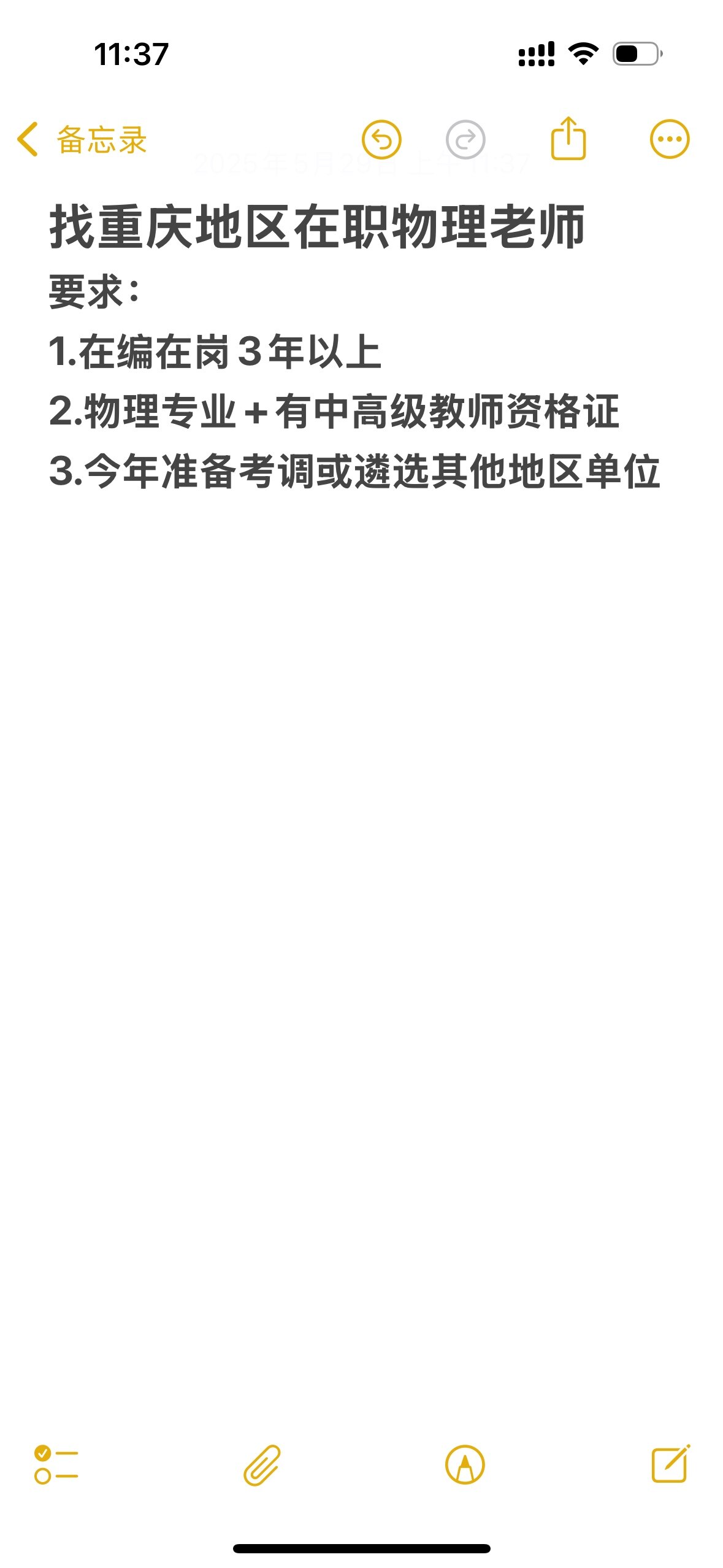Share this note

coord(568,138)
